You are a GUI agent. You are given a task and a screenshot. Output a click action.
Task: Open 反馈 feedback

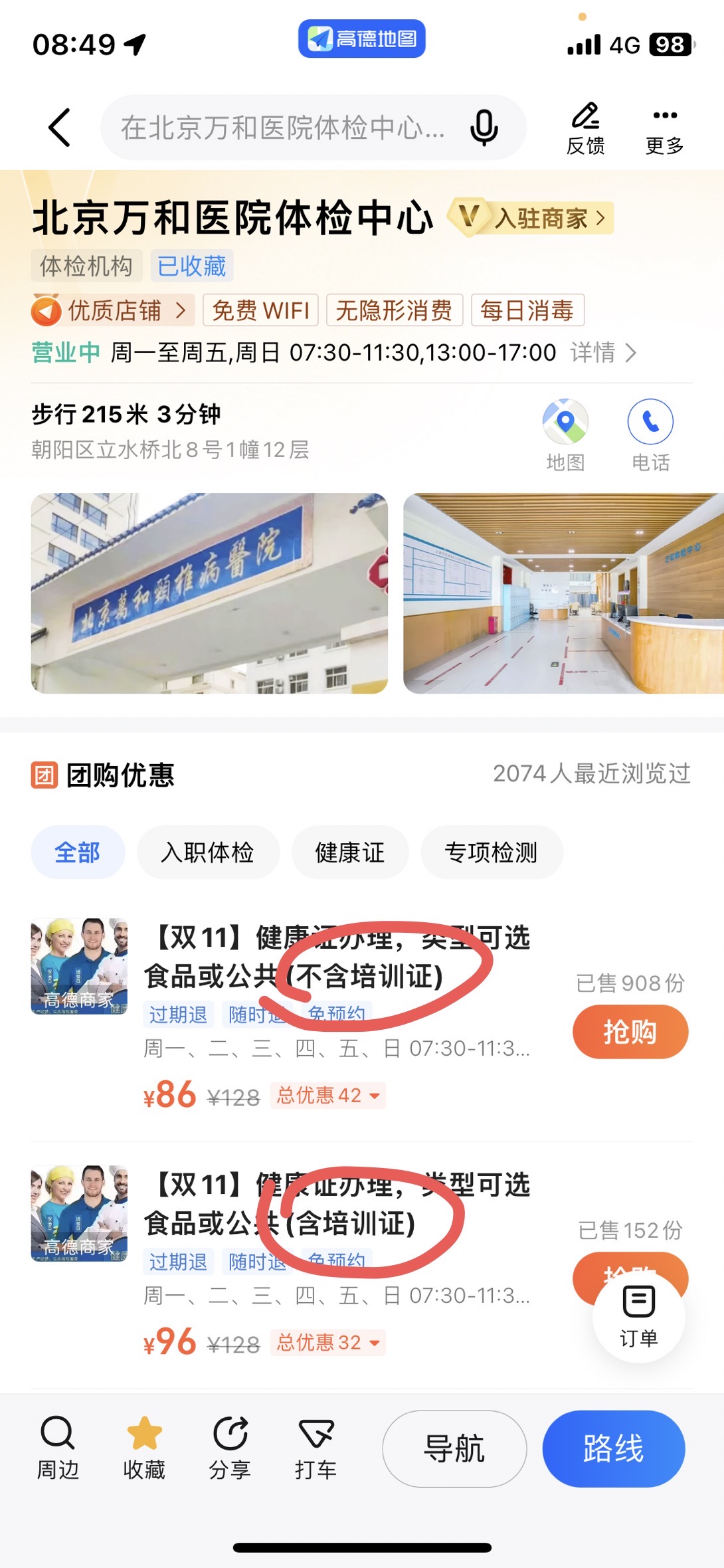[585, 128]
